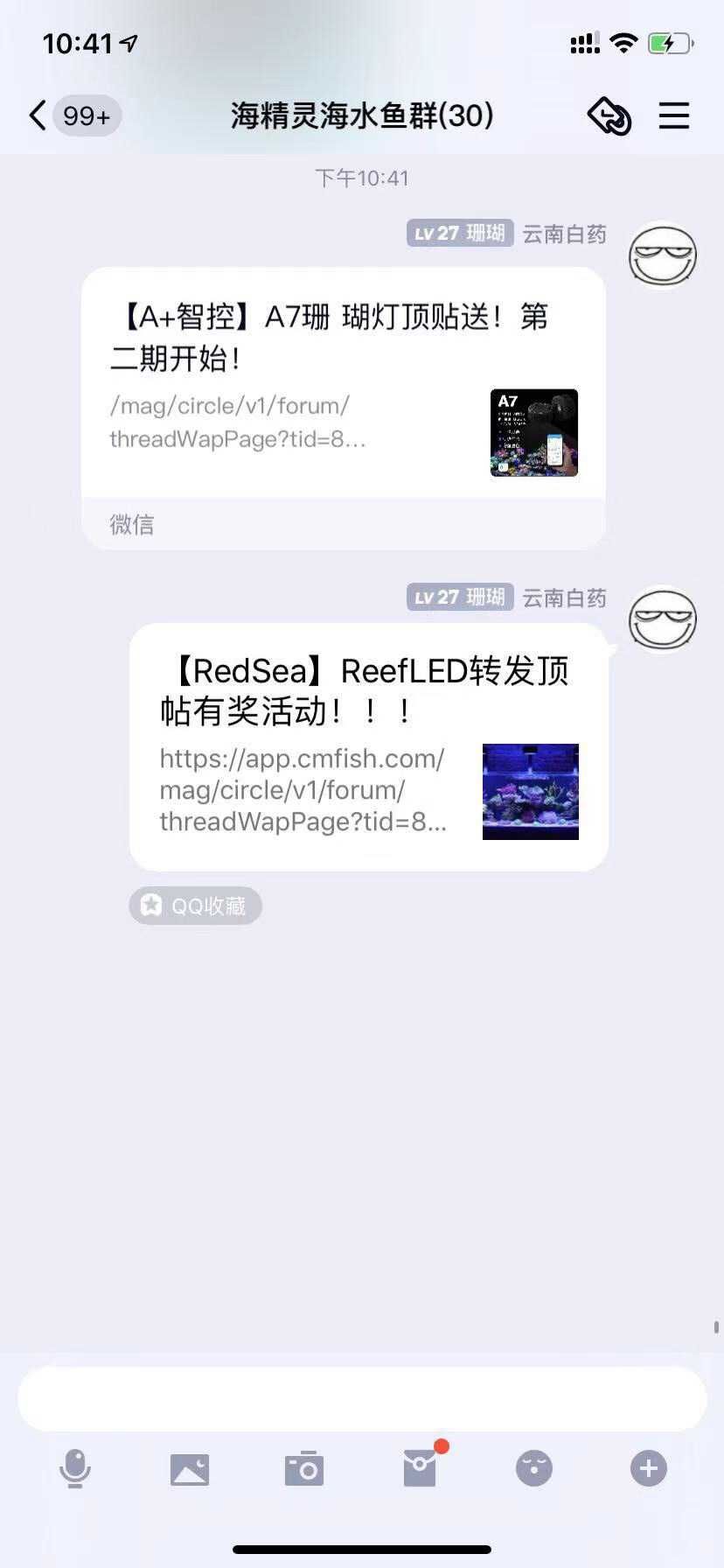The width and height of the screenshot is (724, 1568).
Task: Focus the message input field
Action: tap(362, 1398)
